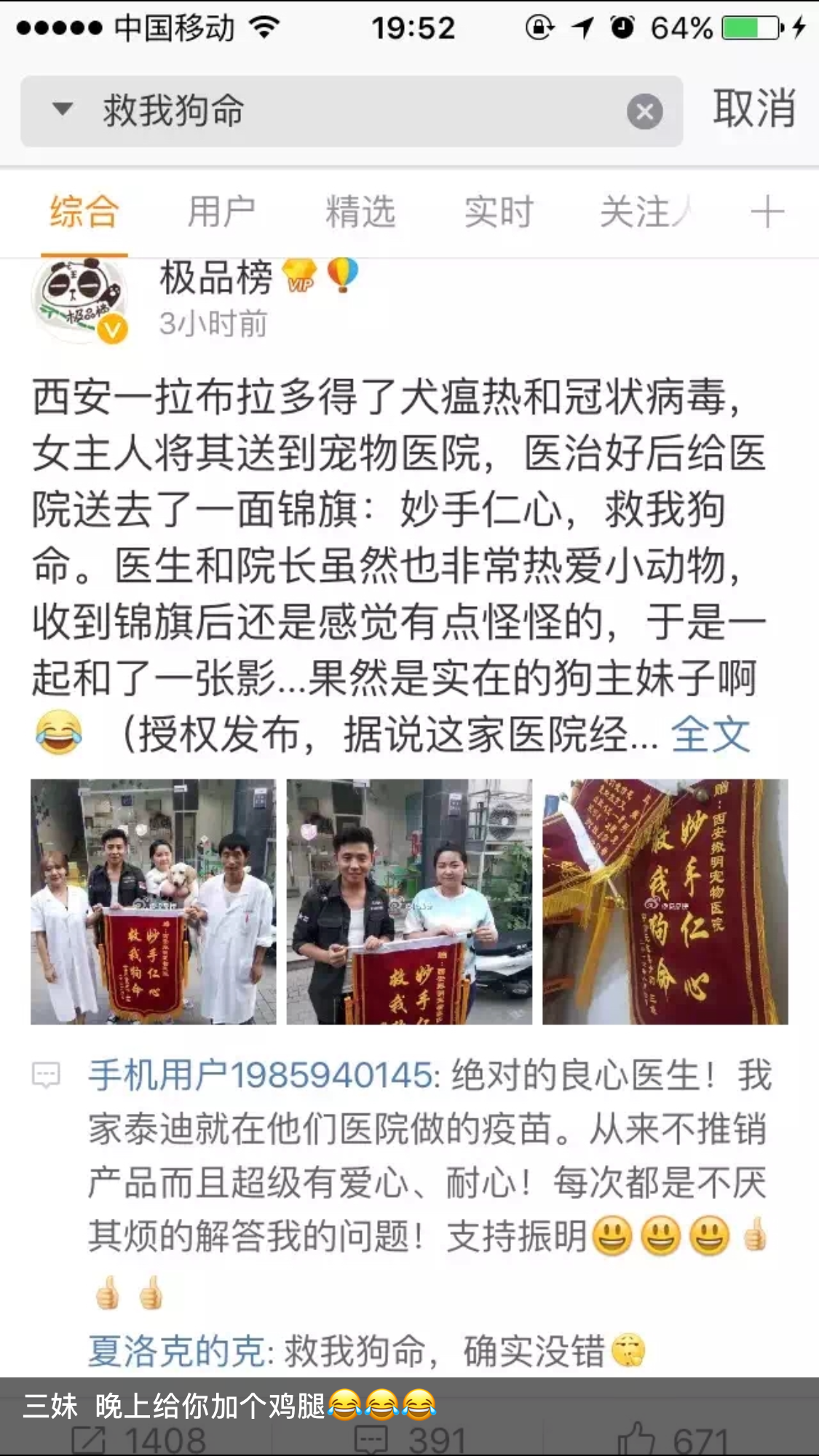Open the 极品榜 profile avatar
Viewport: 819px width, 1456px height.
(x=80, y=300)
